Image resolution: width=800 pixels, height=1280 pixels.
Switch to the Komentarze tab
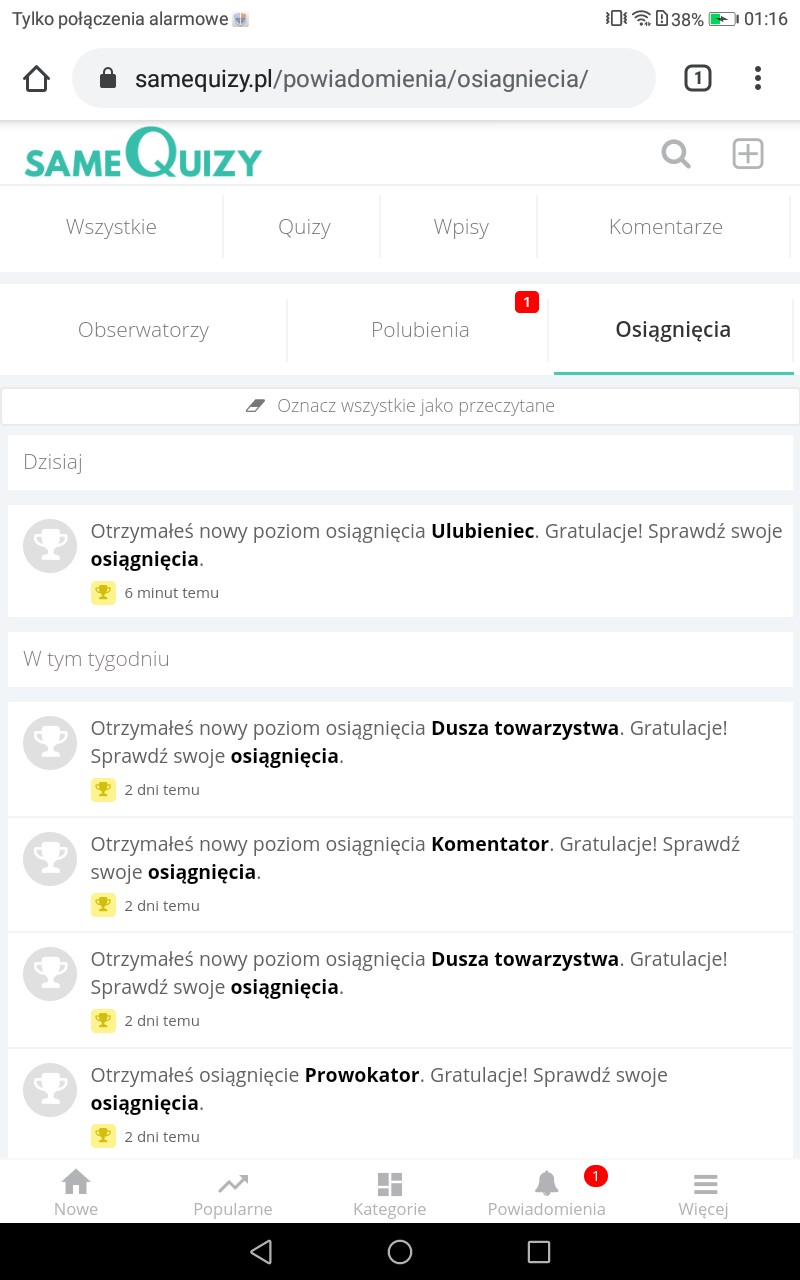[x=665, y=227]
